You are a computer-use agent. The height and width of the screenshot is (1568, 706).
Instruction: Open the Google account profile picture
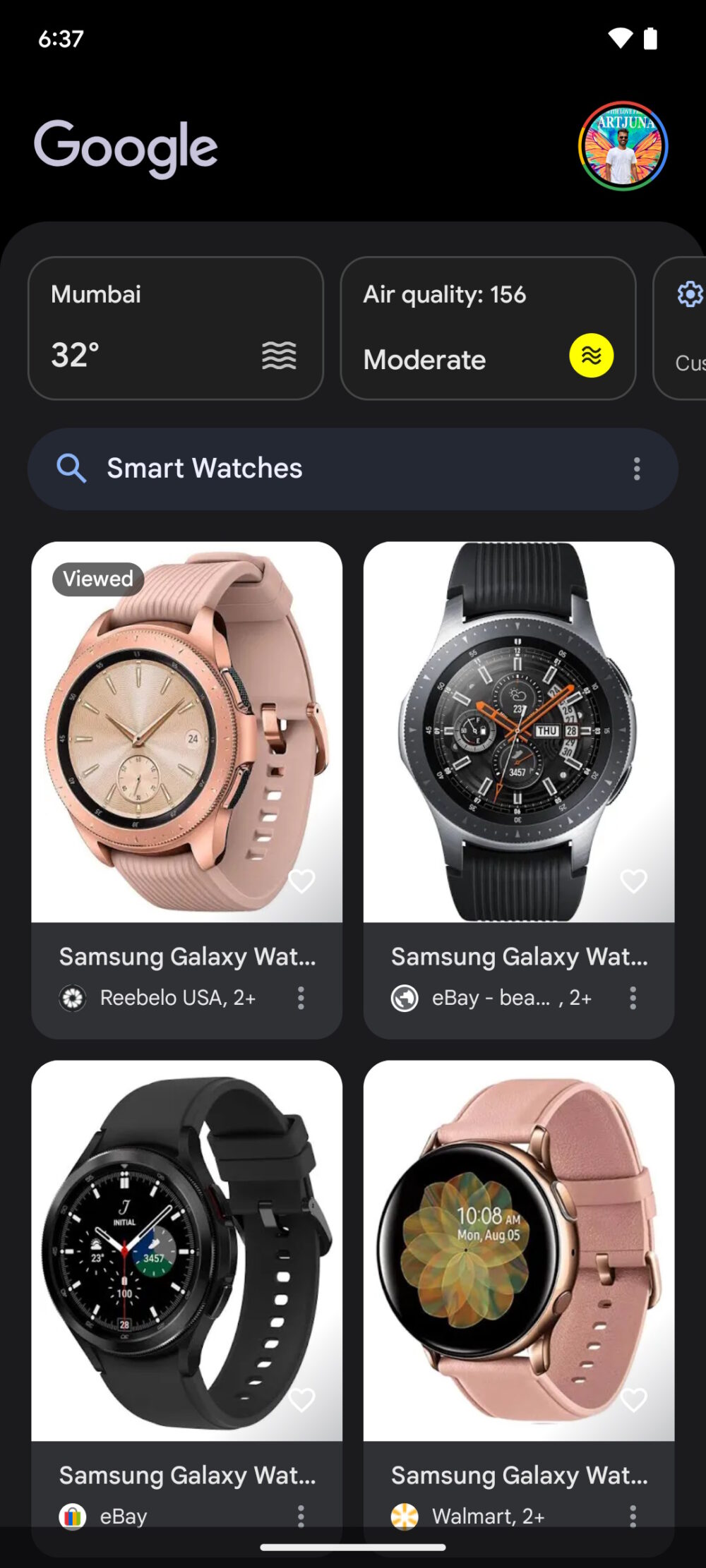pyautogui.click(x=623, y=147)
